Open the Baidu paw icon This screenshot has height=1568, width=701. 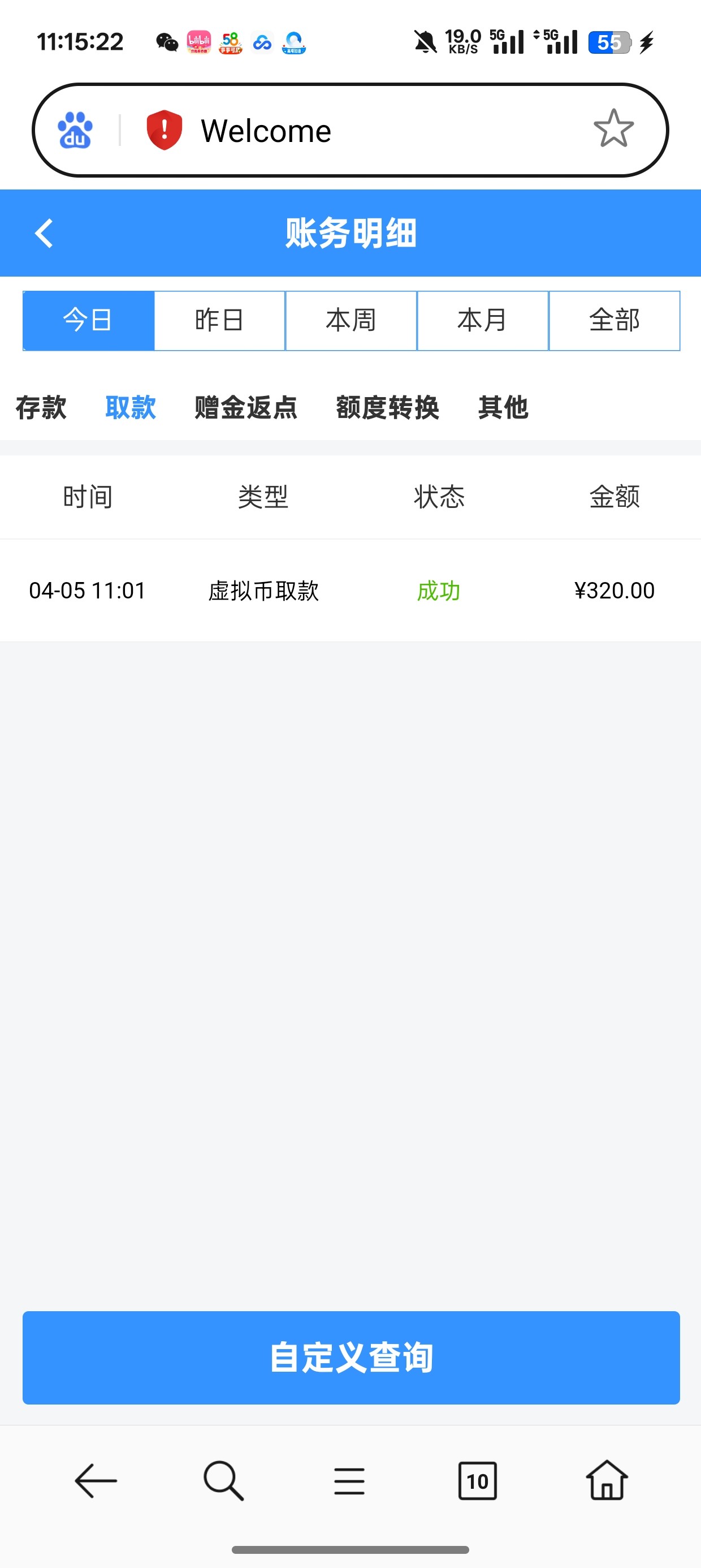coord(75,130)
